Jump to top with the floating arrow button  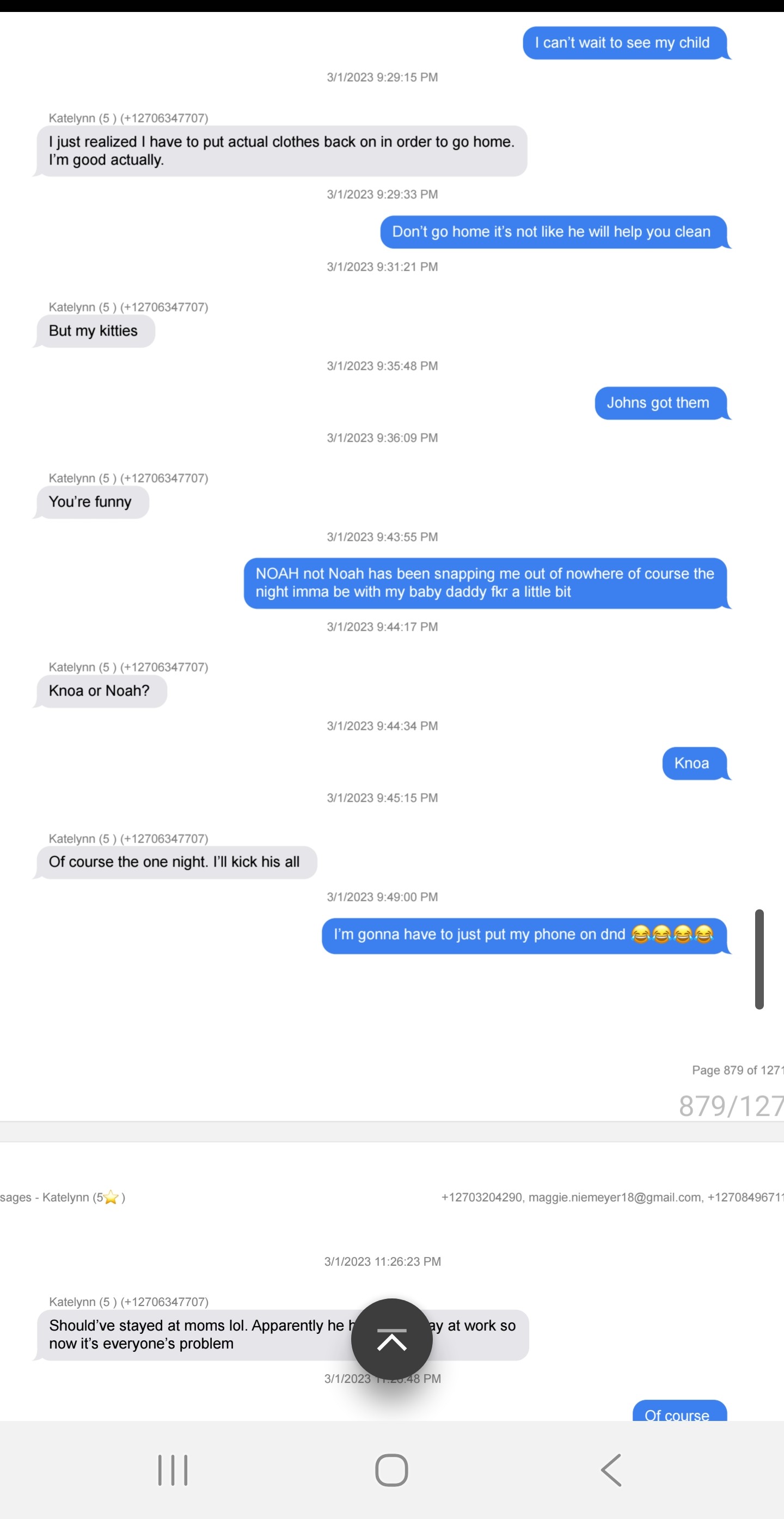391,1340
